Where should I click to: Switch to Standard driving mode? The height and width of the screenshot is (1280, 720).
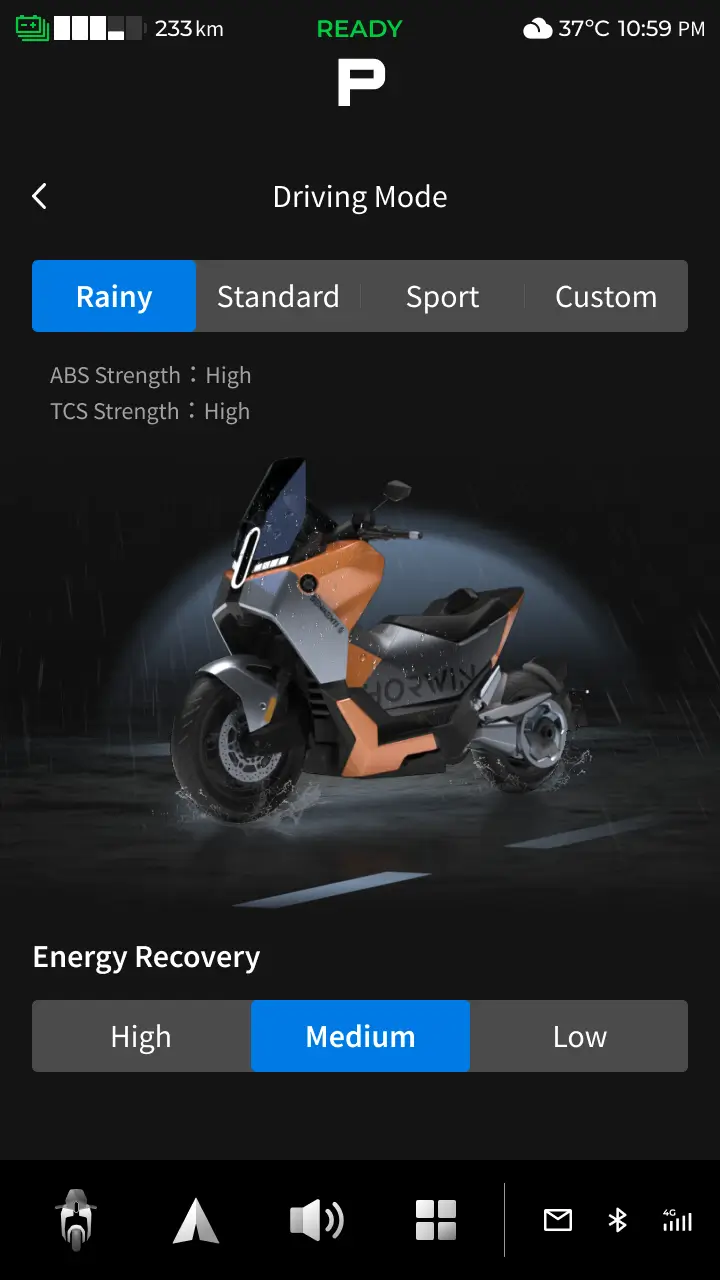tap(278, 296)
